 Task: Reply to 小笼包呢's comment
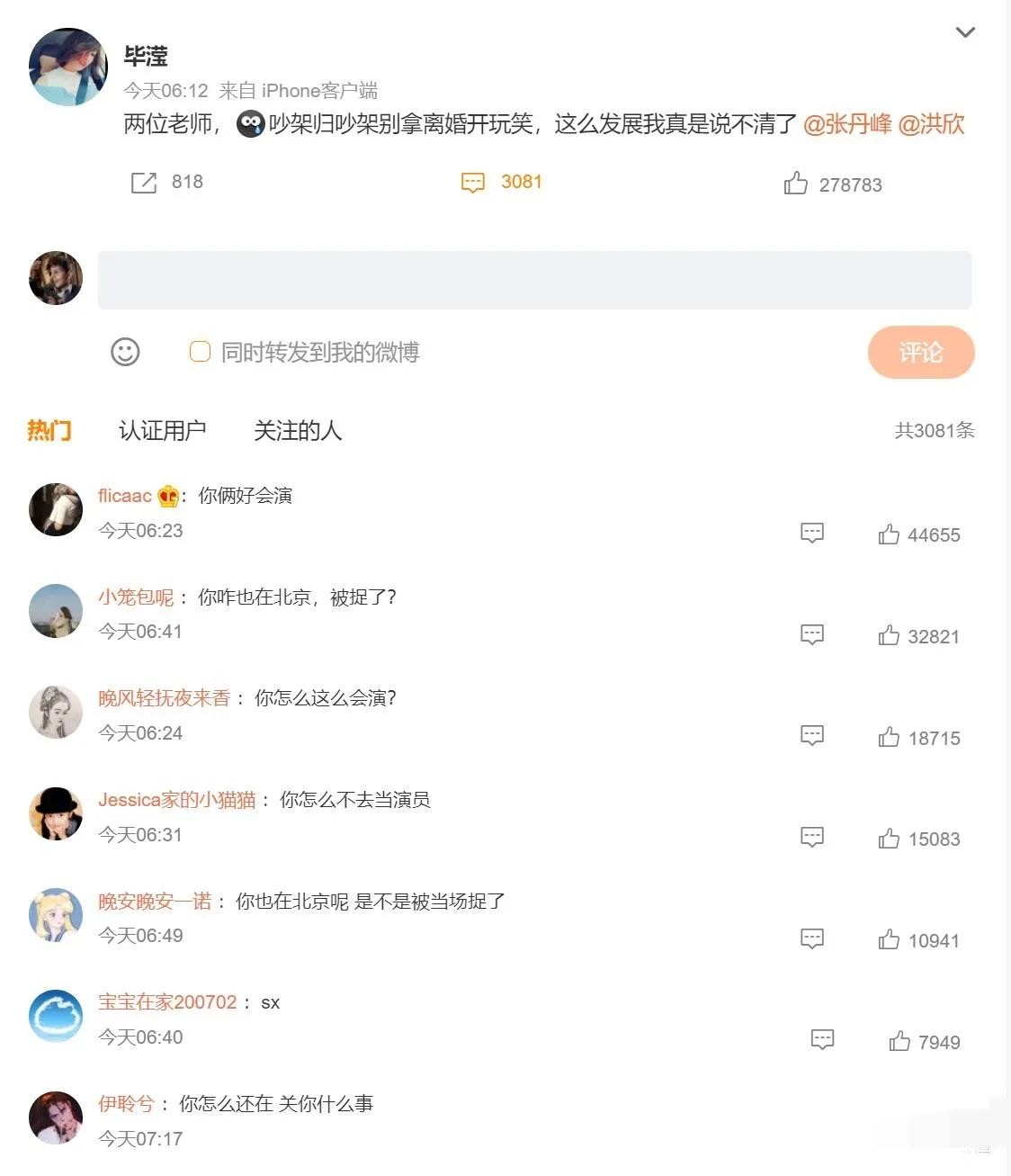(811, 635)
